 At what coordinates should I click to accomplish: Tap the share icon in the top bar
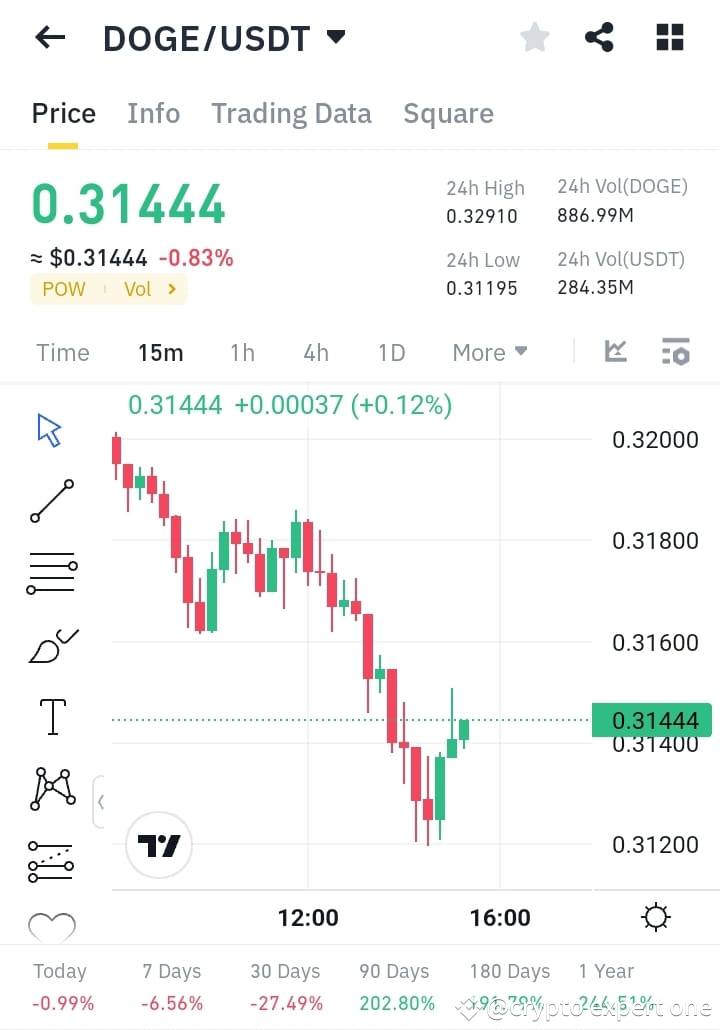coord(599,36)
